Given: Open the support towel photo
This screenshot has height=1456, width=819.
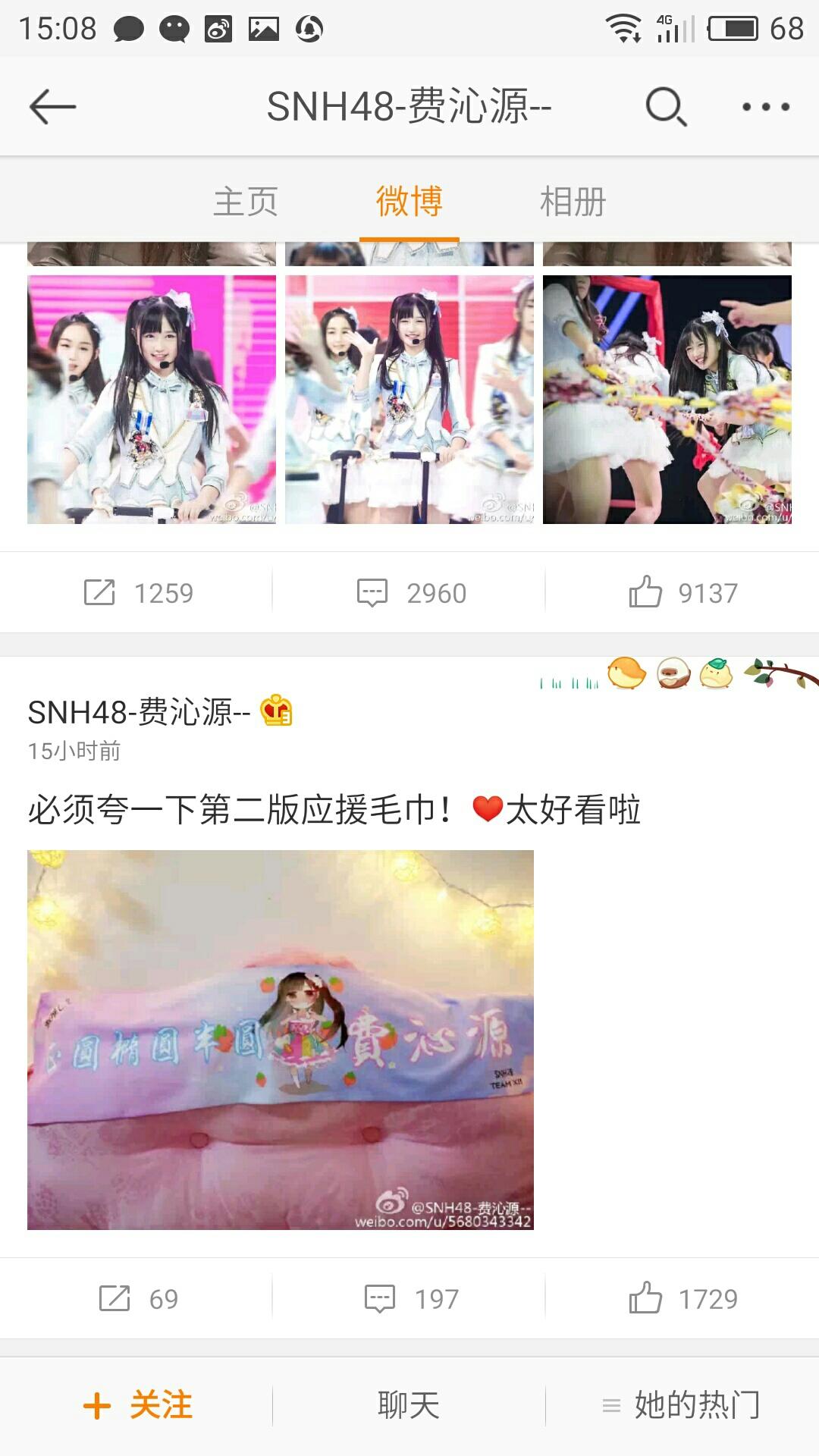Looking at the screenshot, I should pyautogui.click(x=281, y=1039).
